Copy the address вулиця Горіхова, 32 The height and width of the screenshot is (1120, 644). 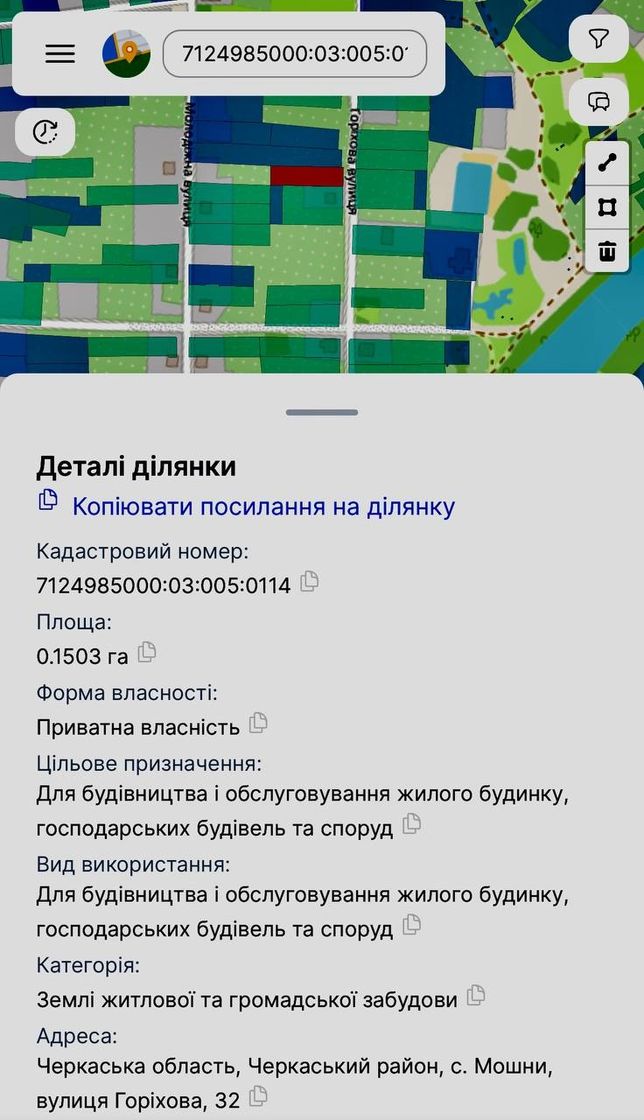click(x=258, y=1096)
